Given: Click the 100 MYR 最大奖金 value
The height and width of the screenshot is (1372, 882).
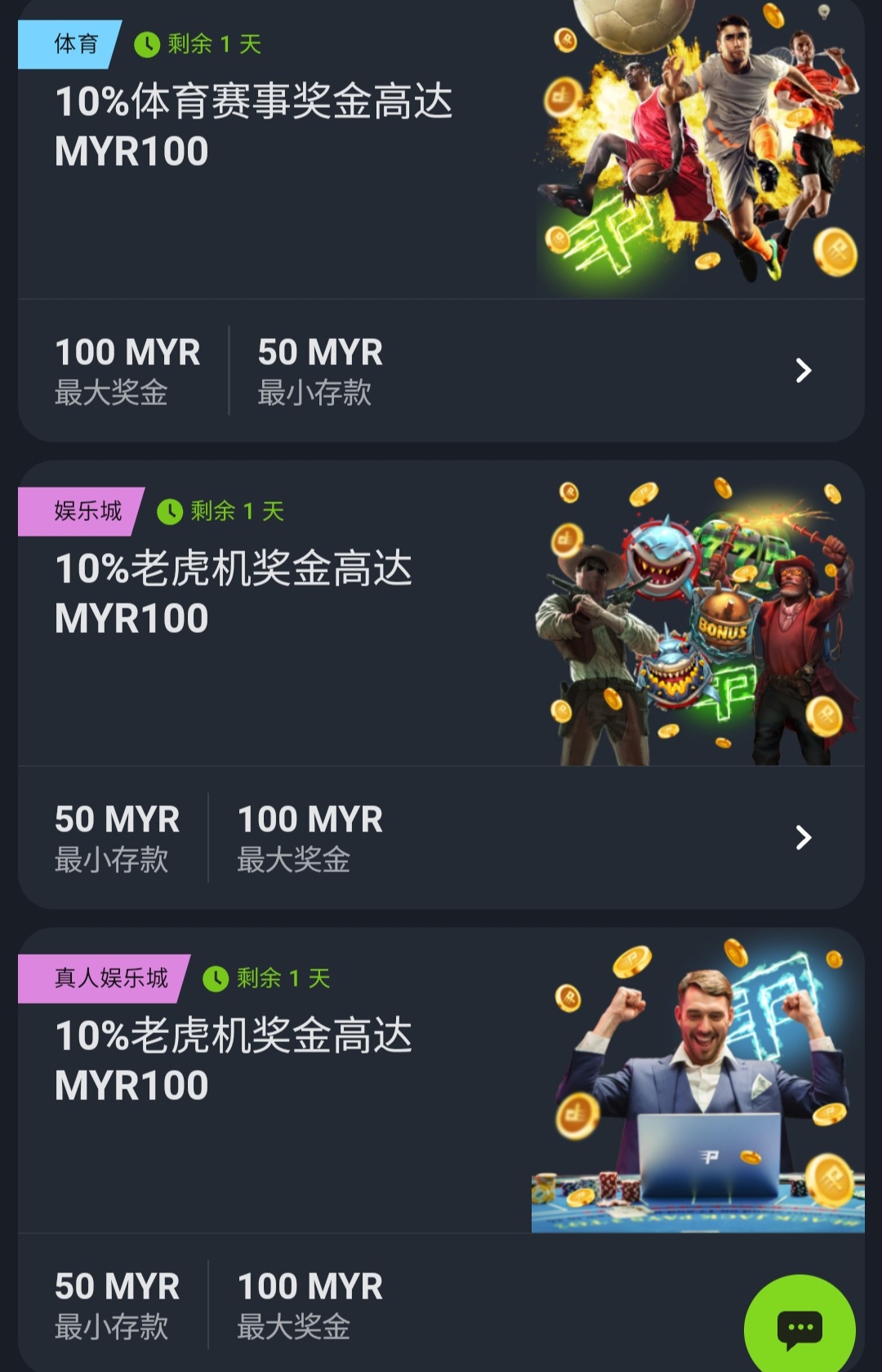Looking at the screenshot, I should coord(127,369).
